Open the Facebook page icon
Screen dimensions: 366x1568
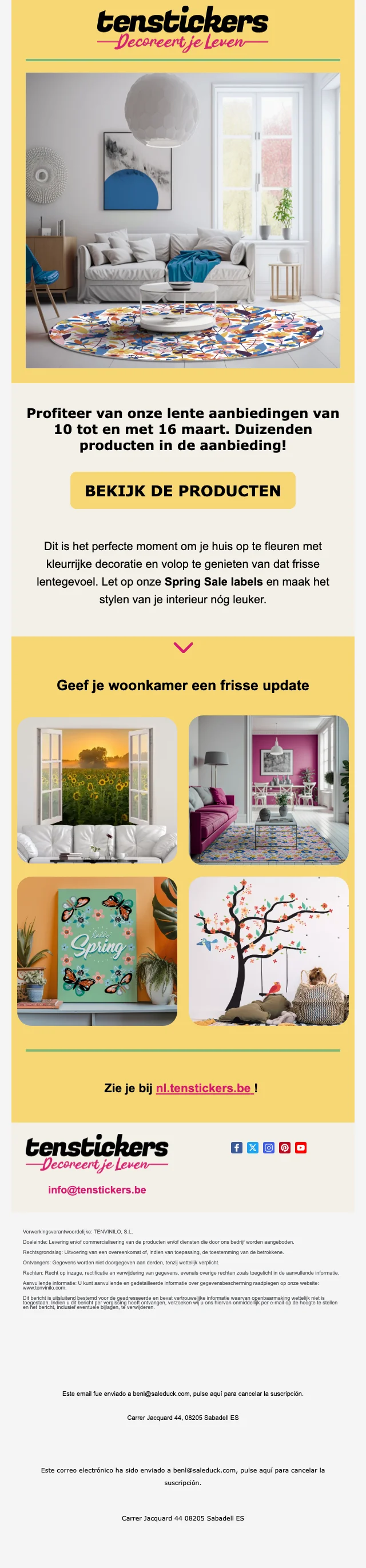(x=237, y=1147)
